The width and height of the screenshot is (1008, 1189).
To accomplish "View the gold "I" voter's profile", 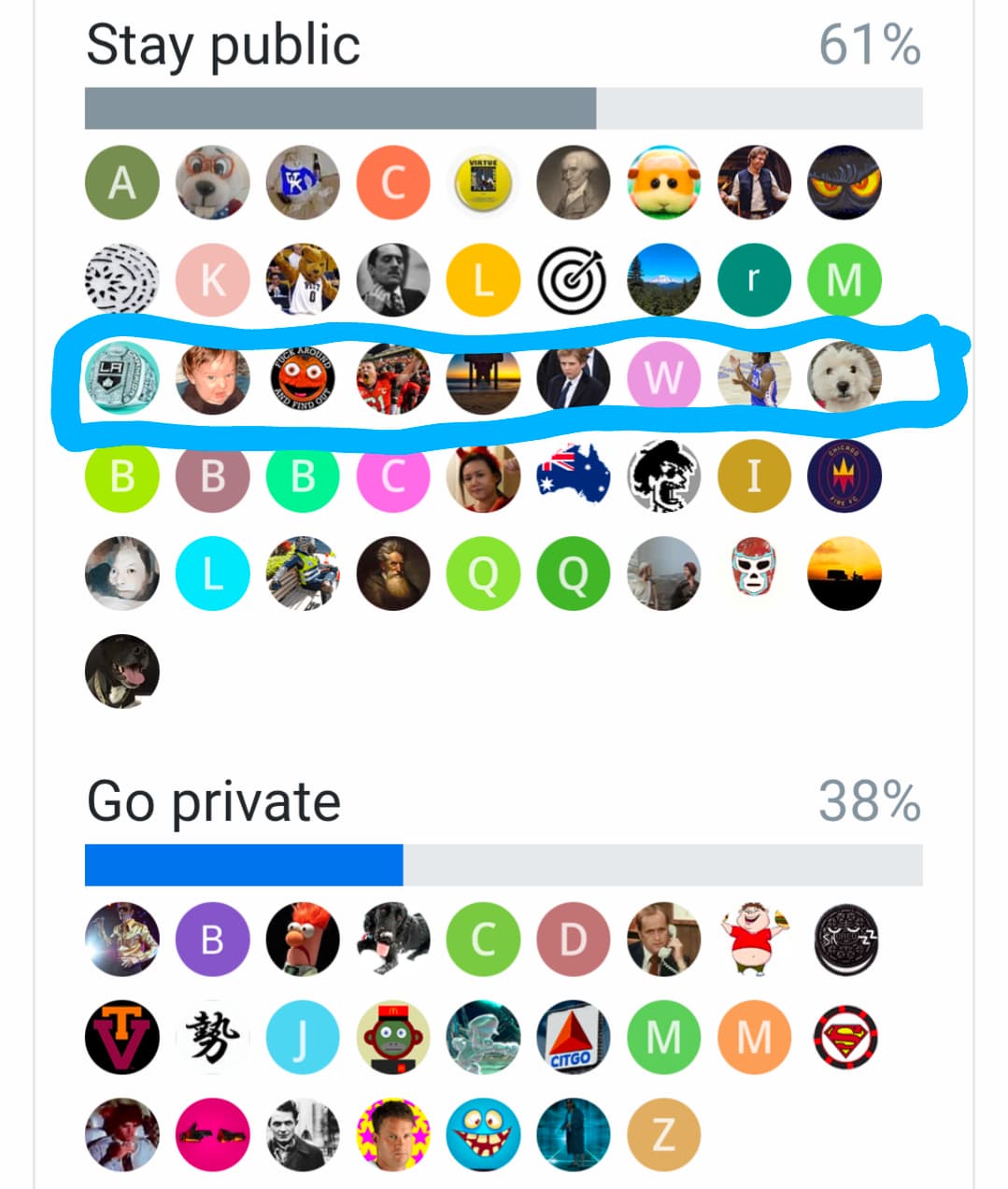I will coord(754,475).
